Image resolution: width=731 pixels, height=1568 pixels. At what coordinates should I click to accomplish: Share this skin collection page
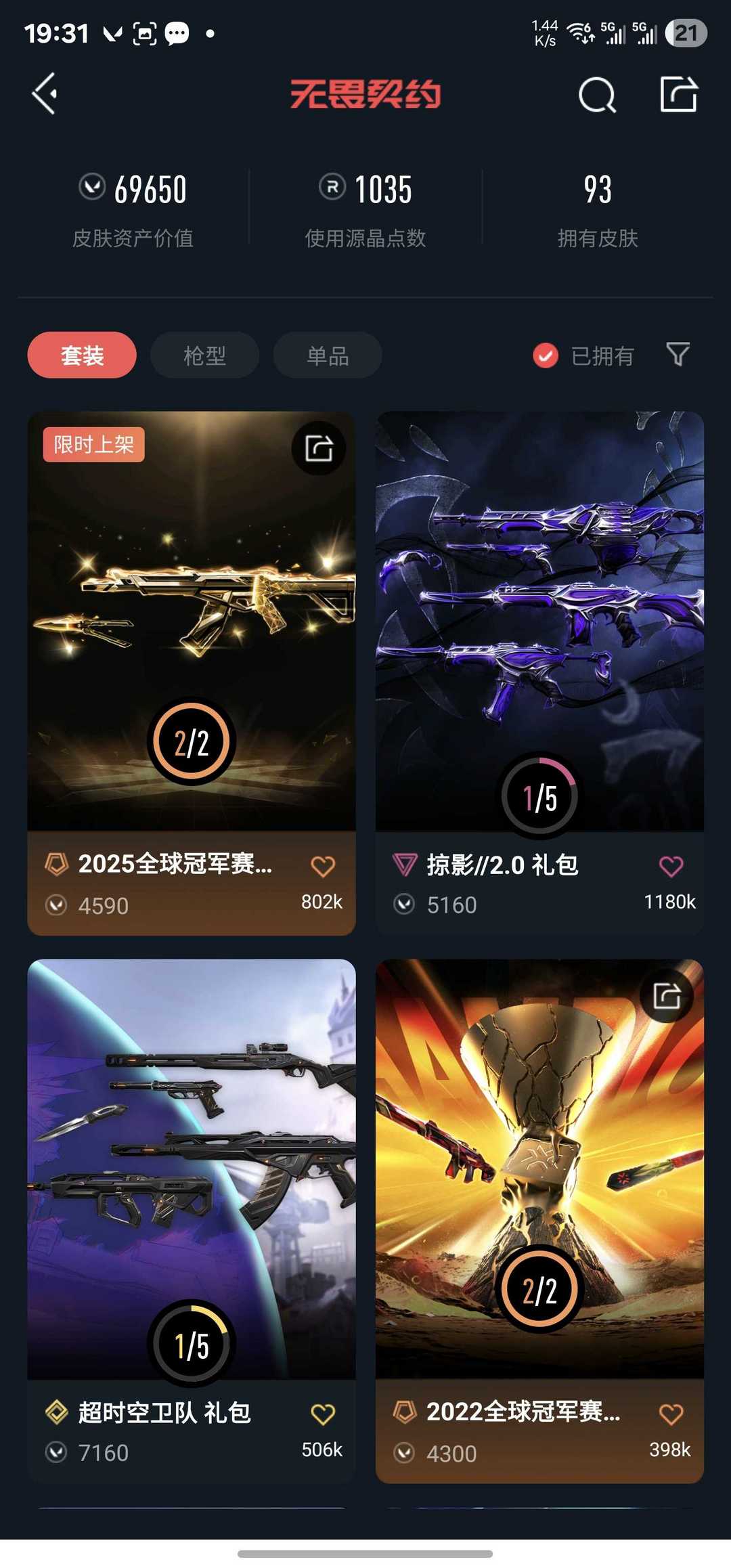point(678,94)
